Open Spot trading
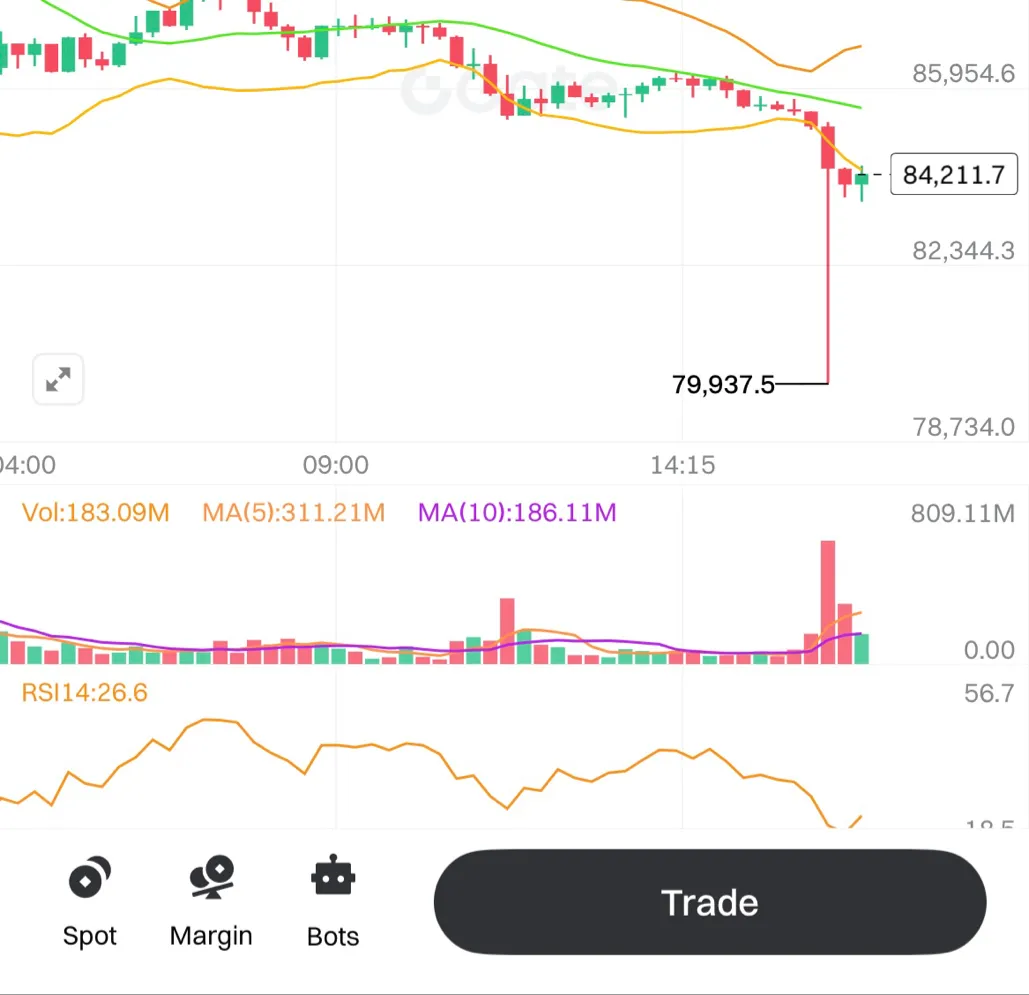This screenshot has width=1029, height=995. click(x=90, y=901)
